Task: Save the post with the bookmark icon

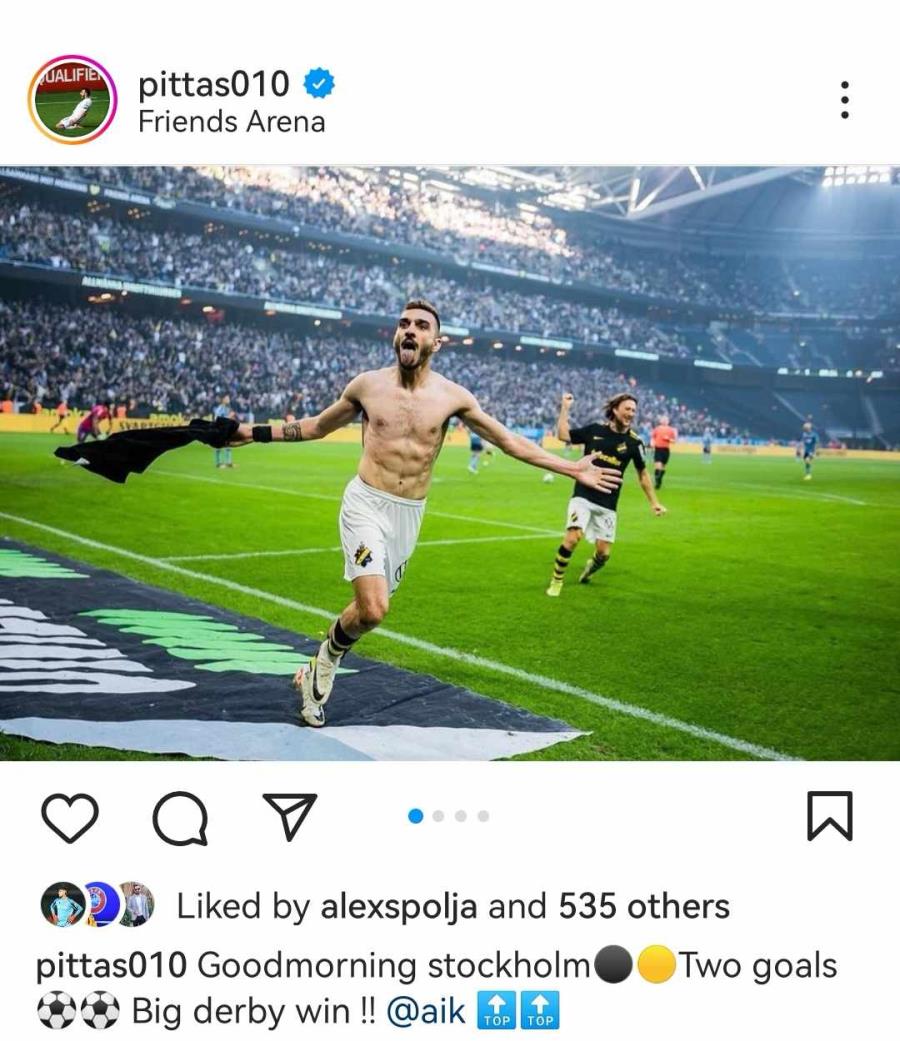Action: pyautogui.click(x=829, y=816)
